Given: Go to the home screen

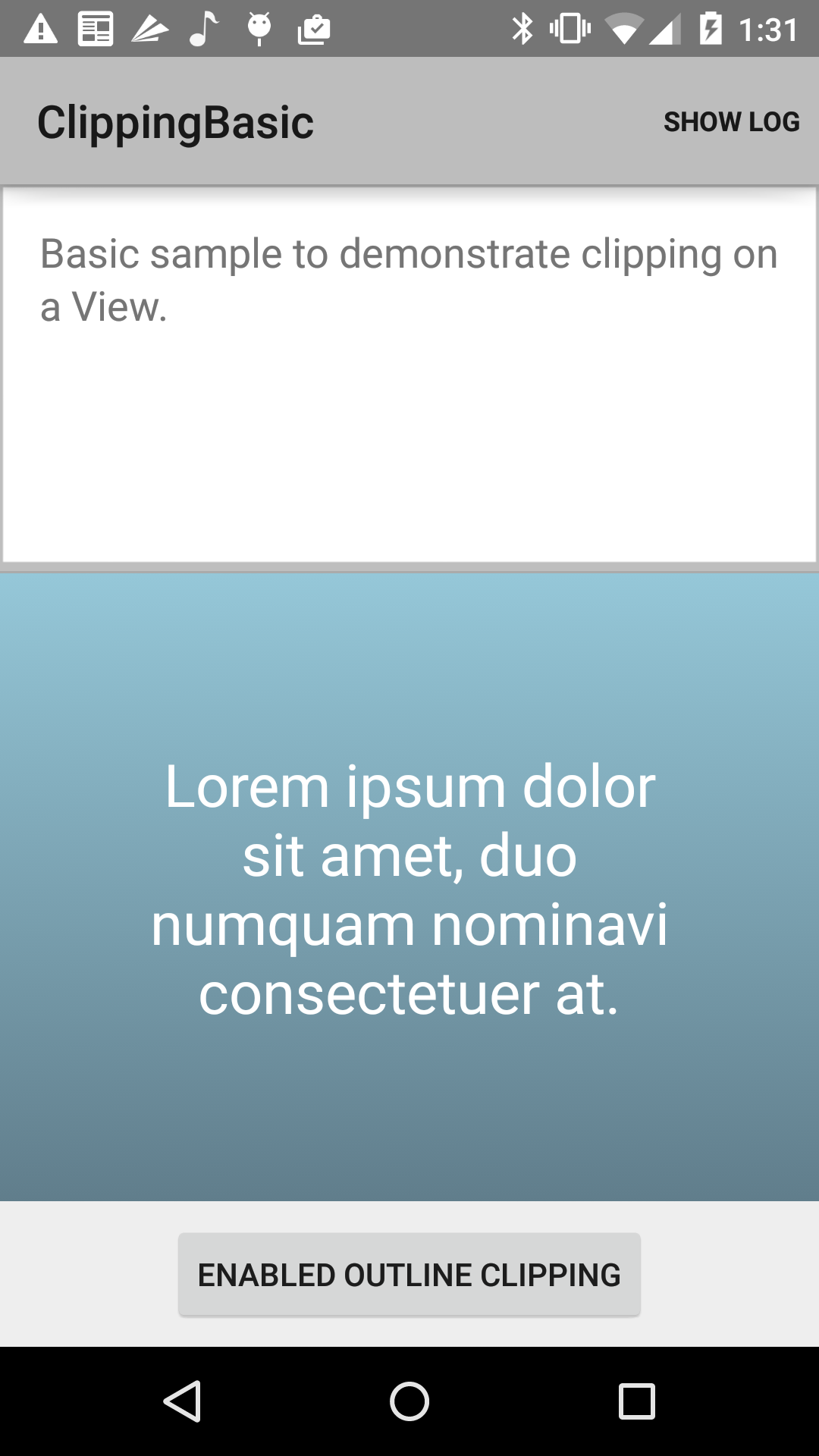Looking at the screenshot, I should tap(409, 1401).
